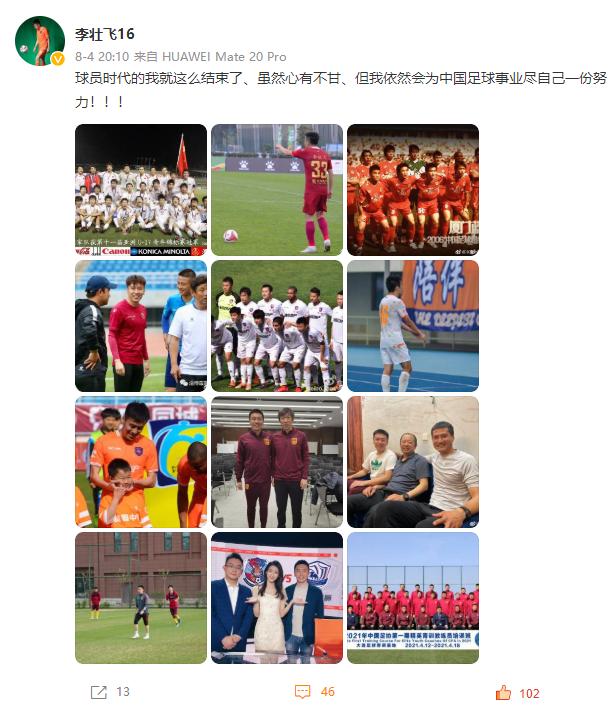View training pitch photo with brick building

[x=141, y=598]
